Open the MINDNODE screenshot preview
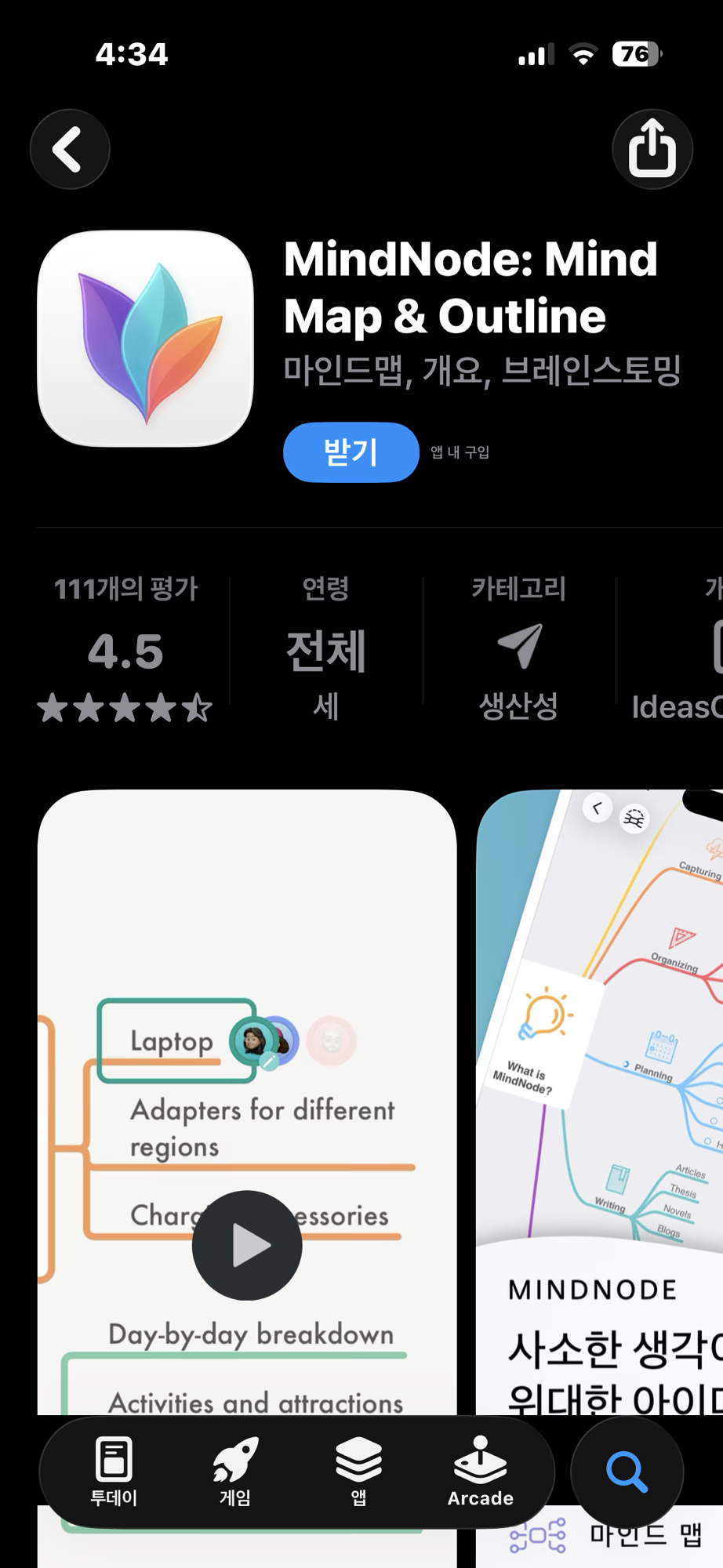Image resolution: width=723 pixels, height=1568 pixels. tap(600, 1098)
